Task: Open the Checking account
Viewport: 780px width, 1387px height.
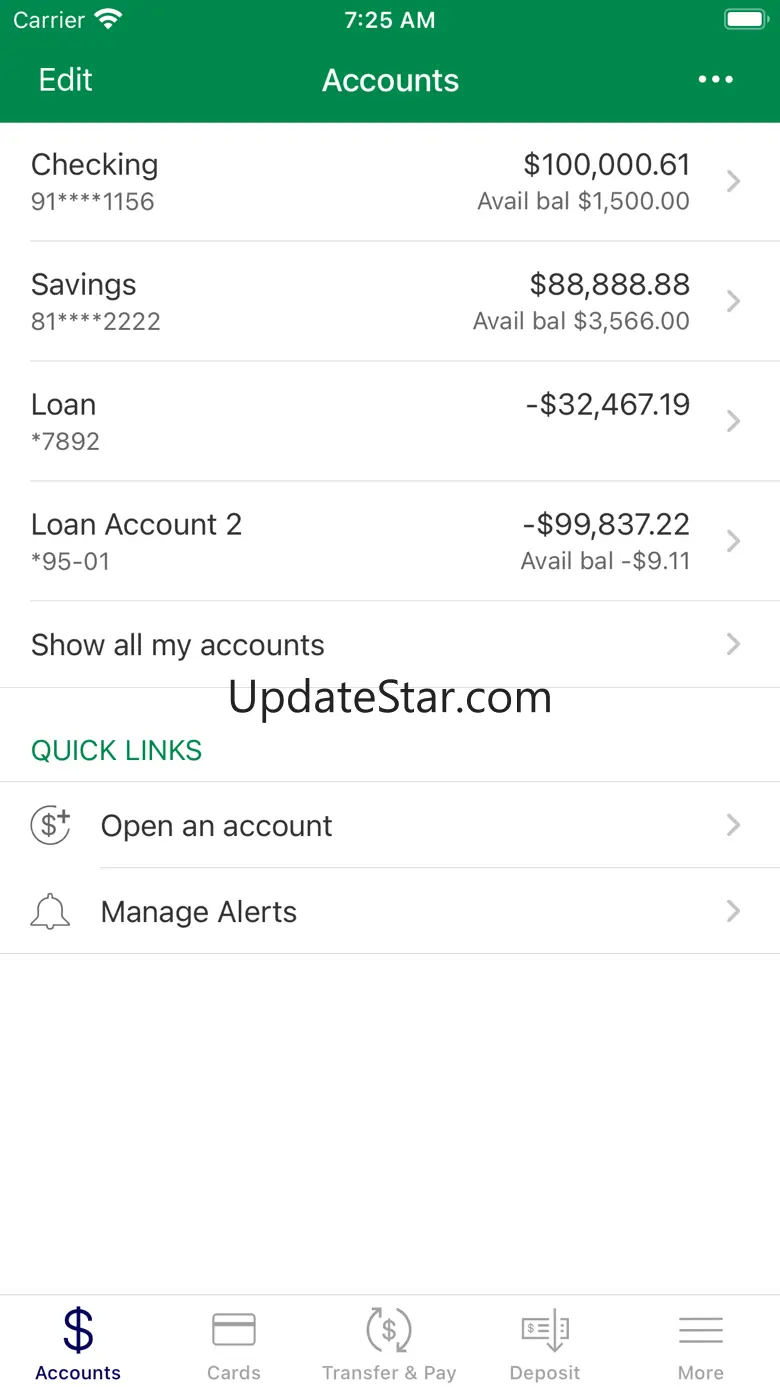Action: [x=390, y=182]
